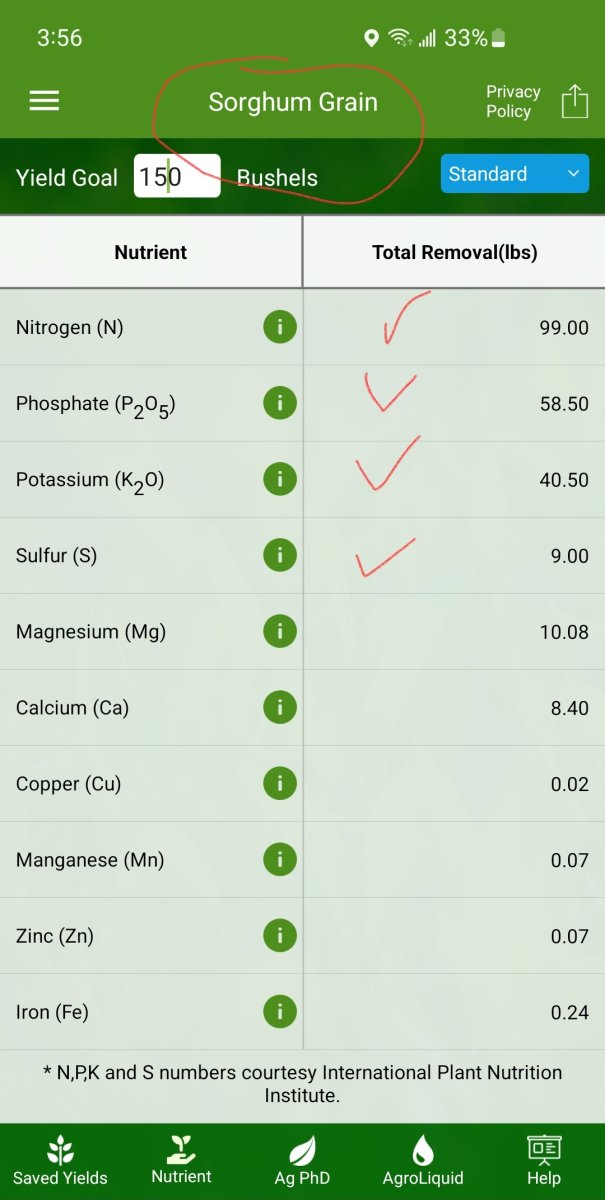This screenshot has height=1200, width=605.
Task: Show info for Sulfur (S)
Action: pos(280,555)
